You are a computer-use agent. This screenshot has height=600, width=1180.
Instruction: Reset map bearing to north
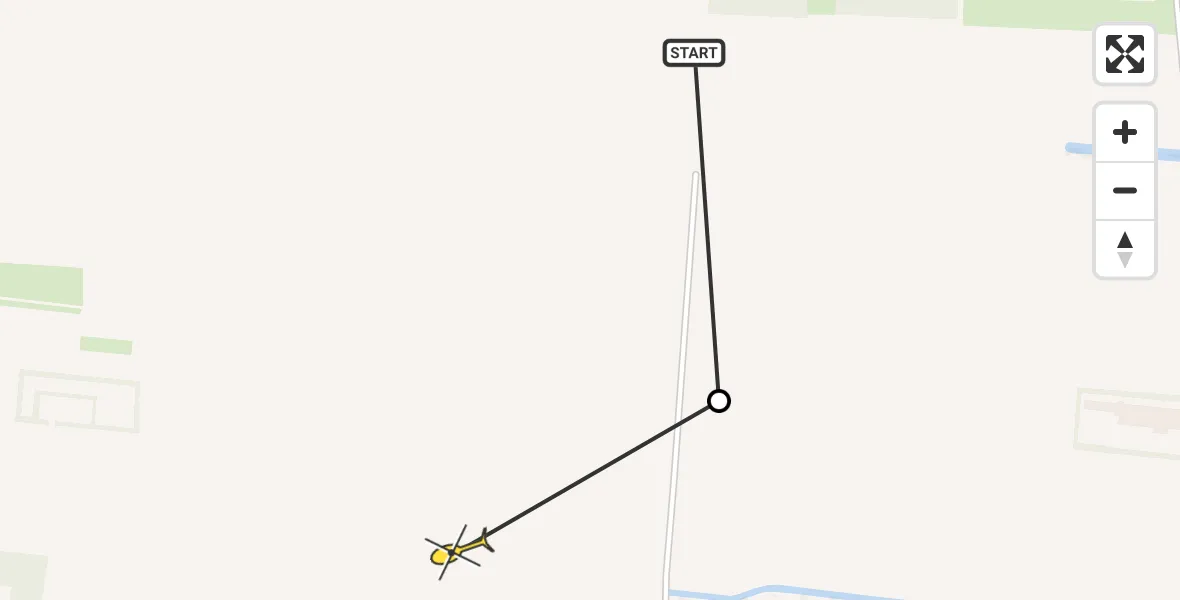coord(1124,249)
